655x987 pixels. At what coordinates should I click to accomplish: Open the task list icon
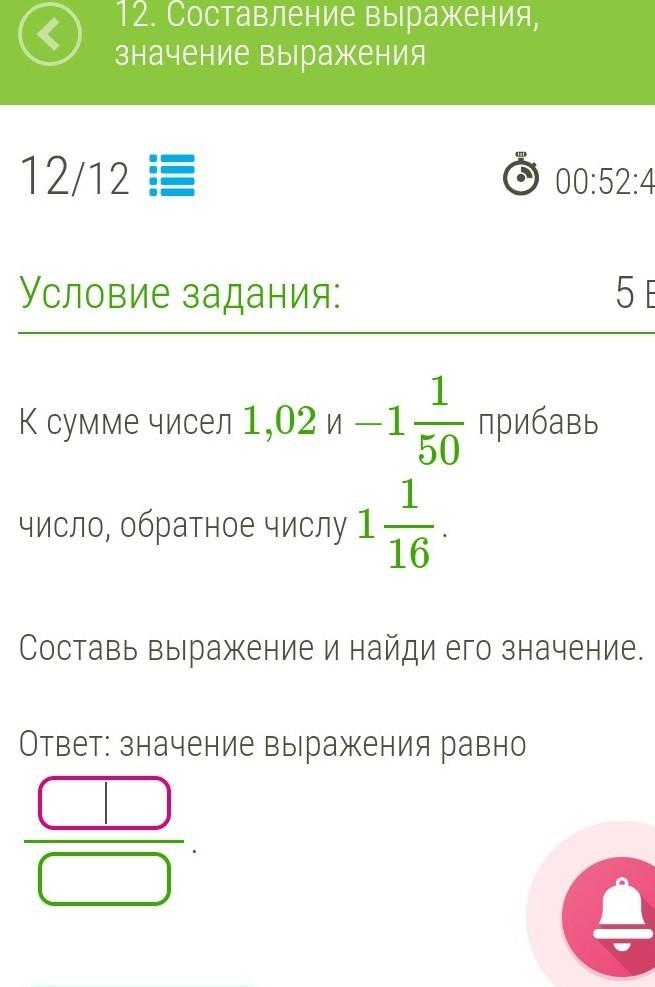[x=171, y=177]
